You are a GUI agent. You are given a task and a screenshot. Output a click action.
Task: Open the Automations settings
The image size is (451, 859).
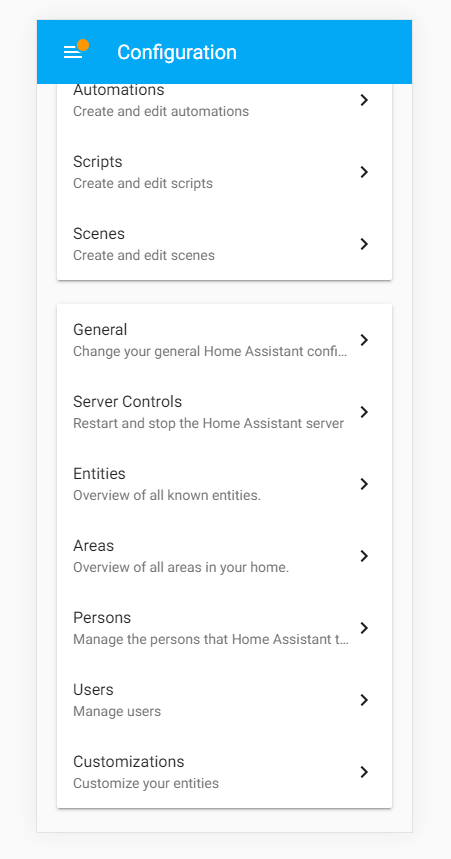pyautogui.click(x=224, y=100)
